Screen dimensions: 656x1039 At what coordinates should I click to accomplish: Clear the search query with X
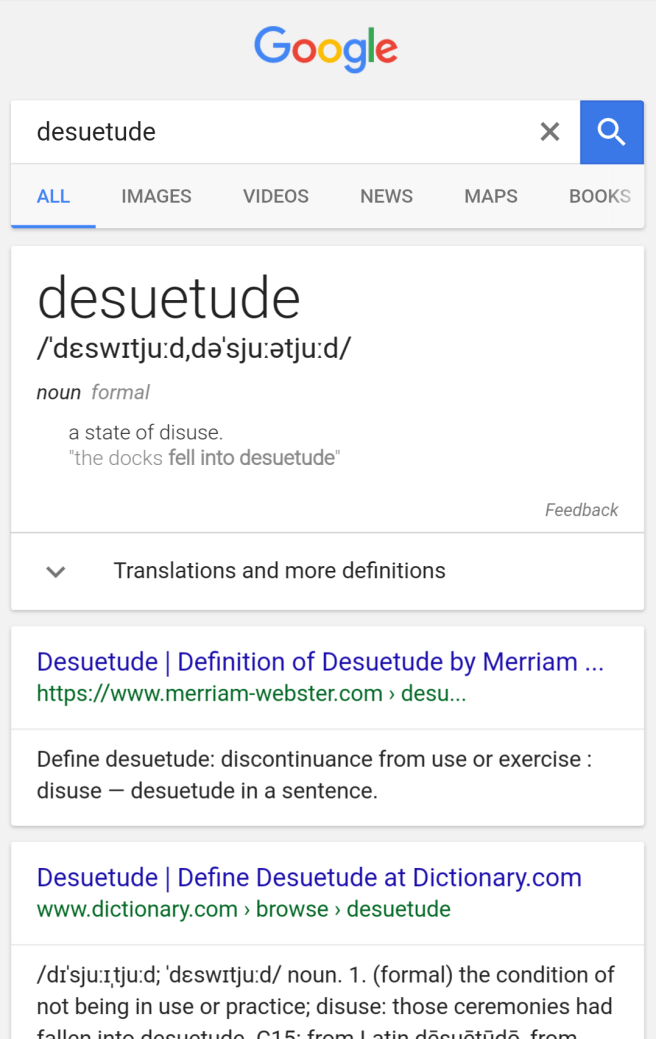click(550, 132)
